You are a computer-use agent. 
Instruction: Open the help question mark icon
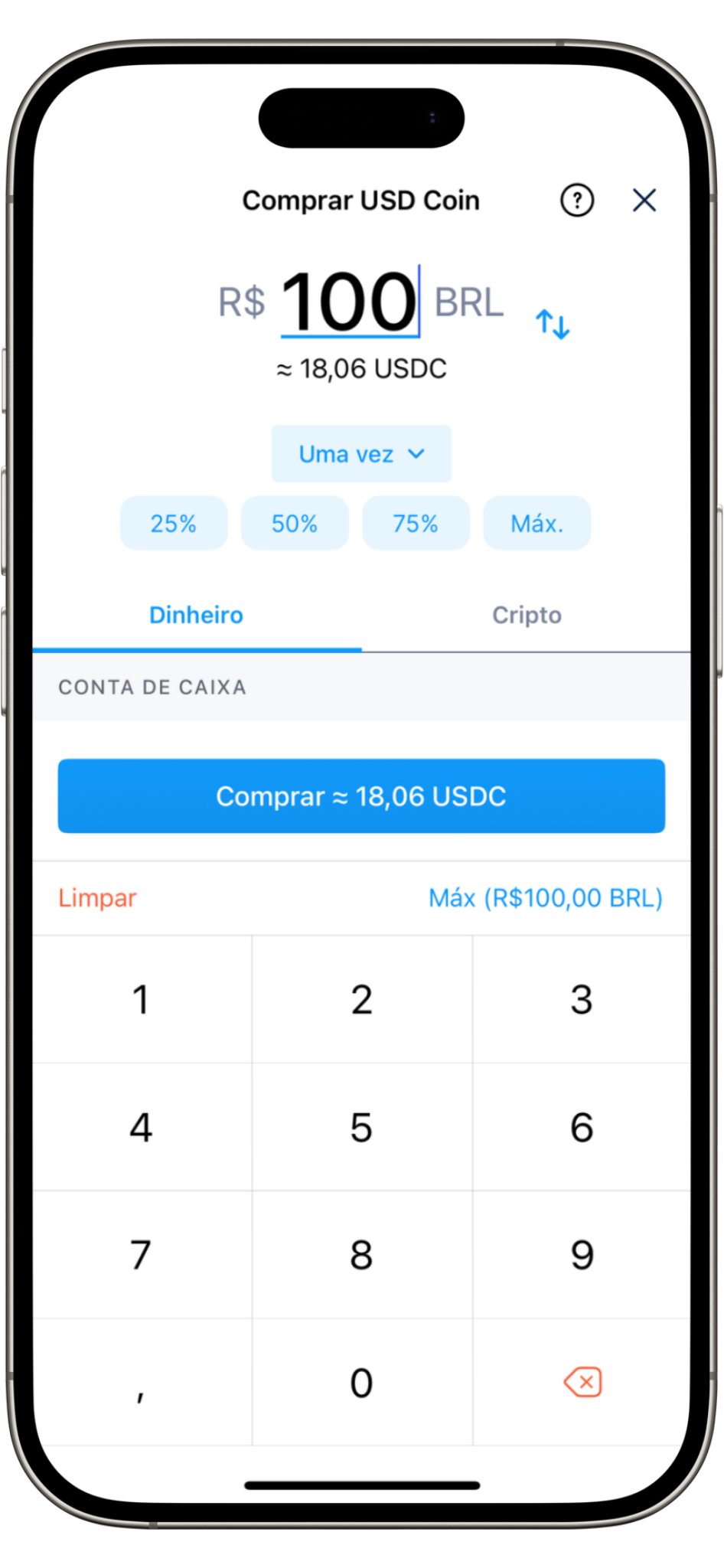pos(576,201)
